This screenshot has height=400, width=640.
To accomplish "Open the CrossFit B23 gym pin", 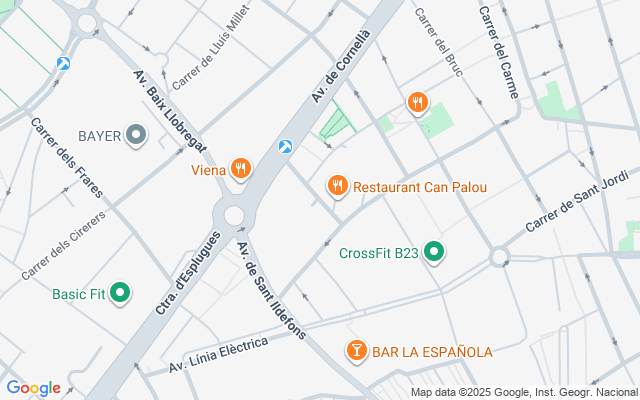I will [433, 252].
